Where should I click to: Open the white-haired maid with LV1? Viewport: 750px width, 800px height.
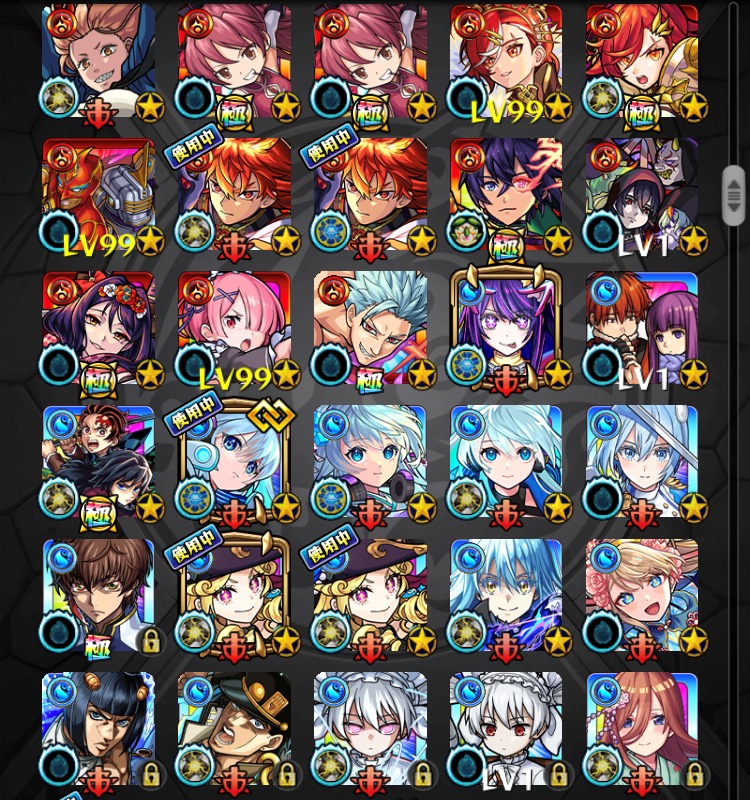(x=507, y=728)
